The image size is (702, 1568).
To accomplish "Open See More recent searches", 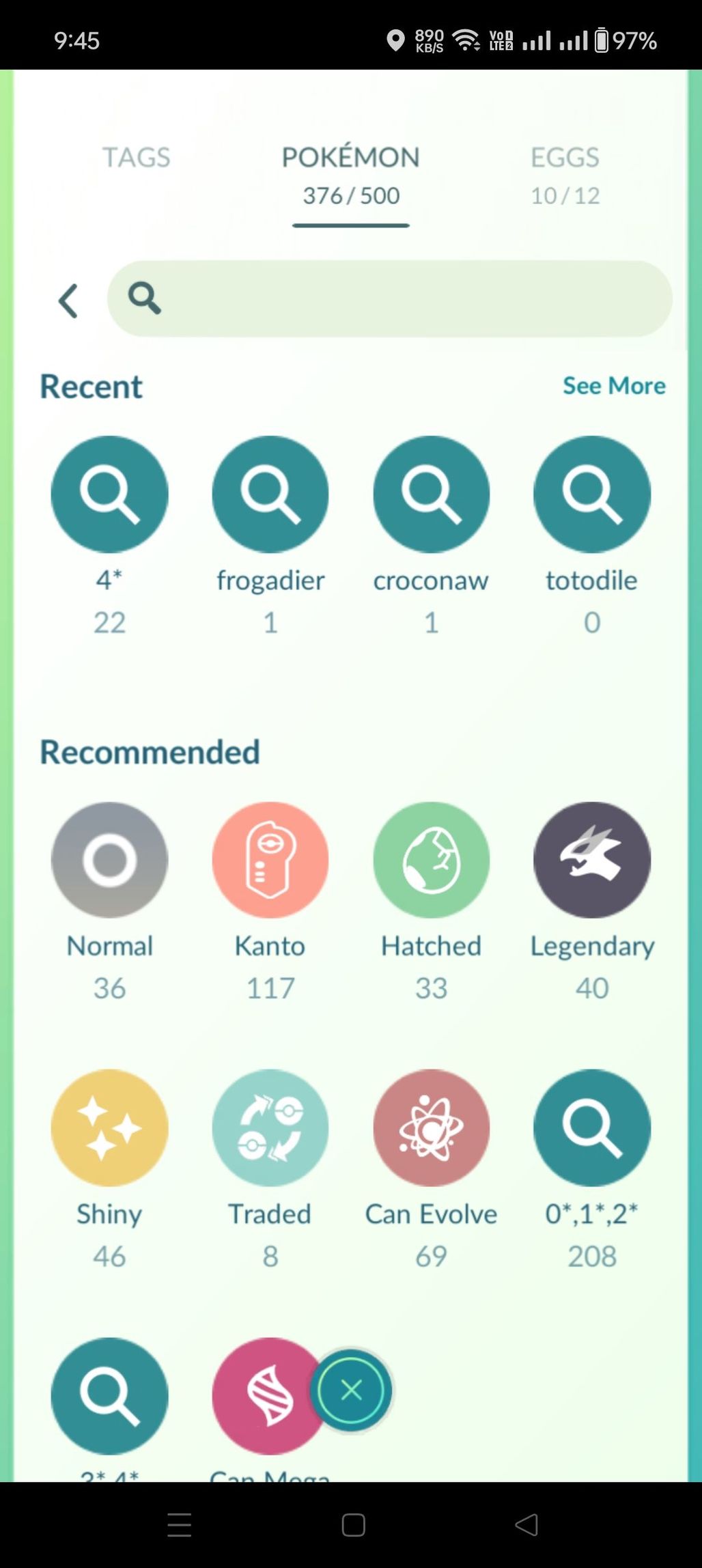I will point(613,386).
